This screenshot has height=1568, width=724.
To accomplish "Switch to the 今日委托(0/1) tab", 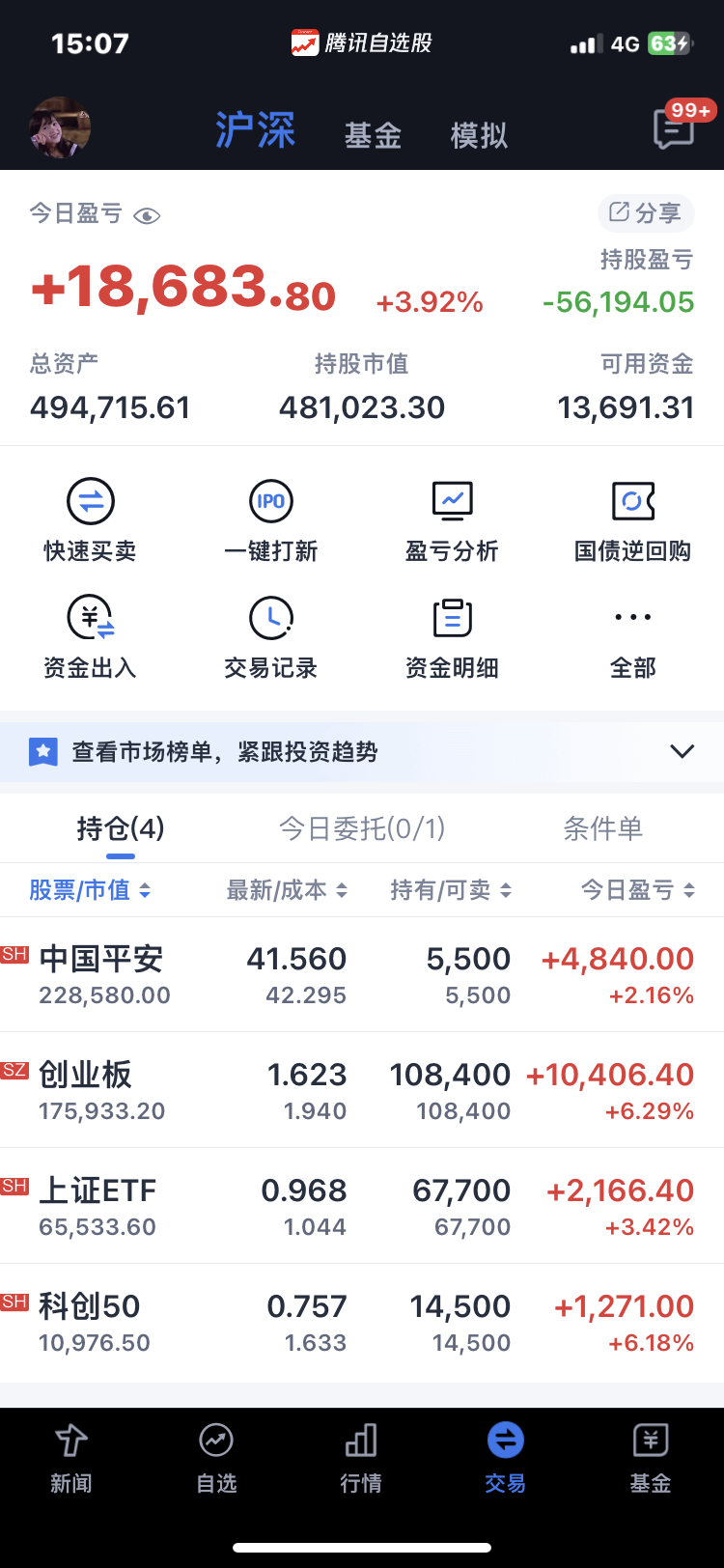I will (362, 828).
